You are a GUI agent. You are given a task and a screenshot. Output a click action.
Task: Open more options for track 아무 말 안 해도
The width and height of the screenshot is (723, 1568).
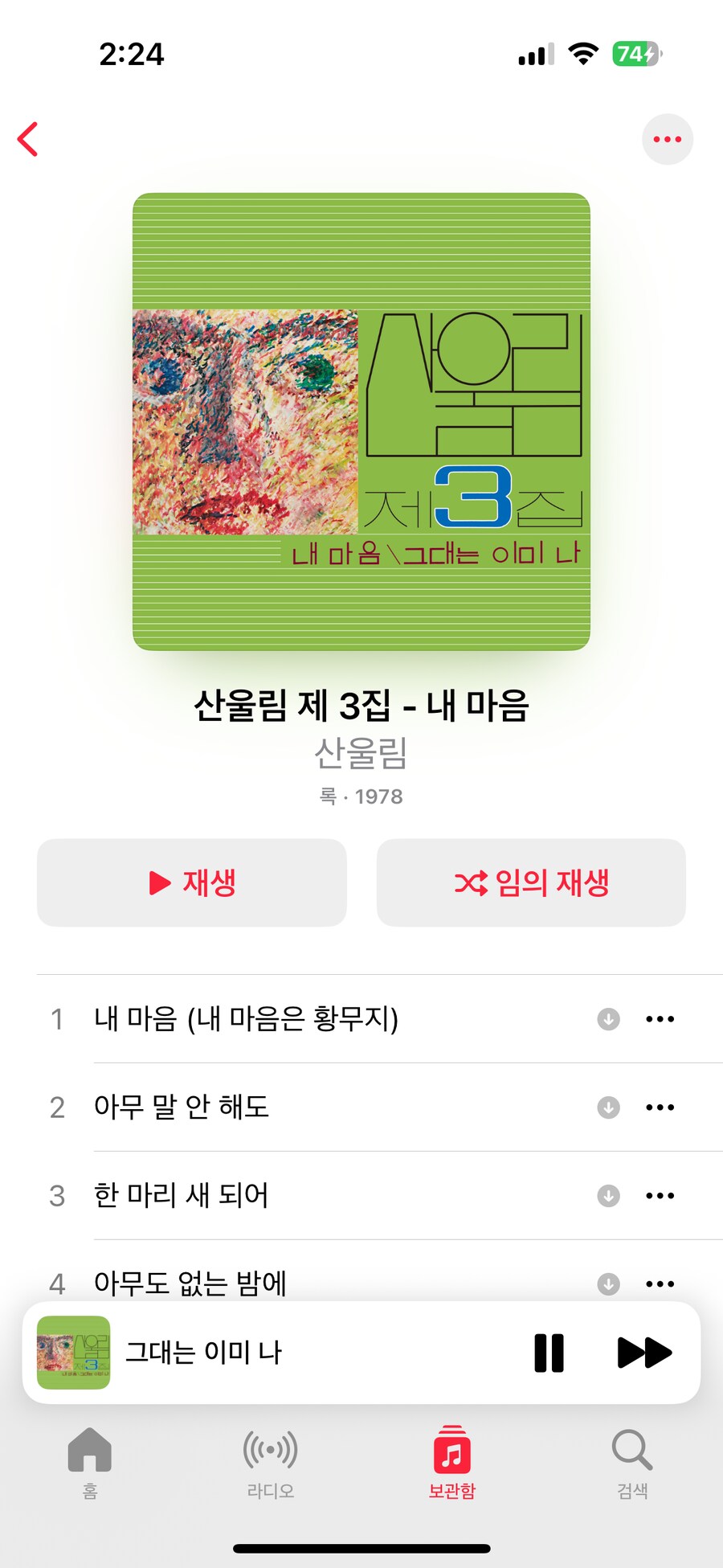[660, 1107]
